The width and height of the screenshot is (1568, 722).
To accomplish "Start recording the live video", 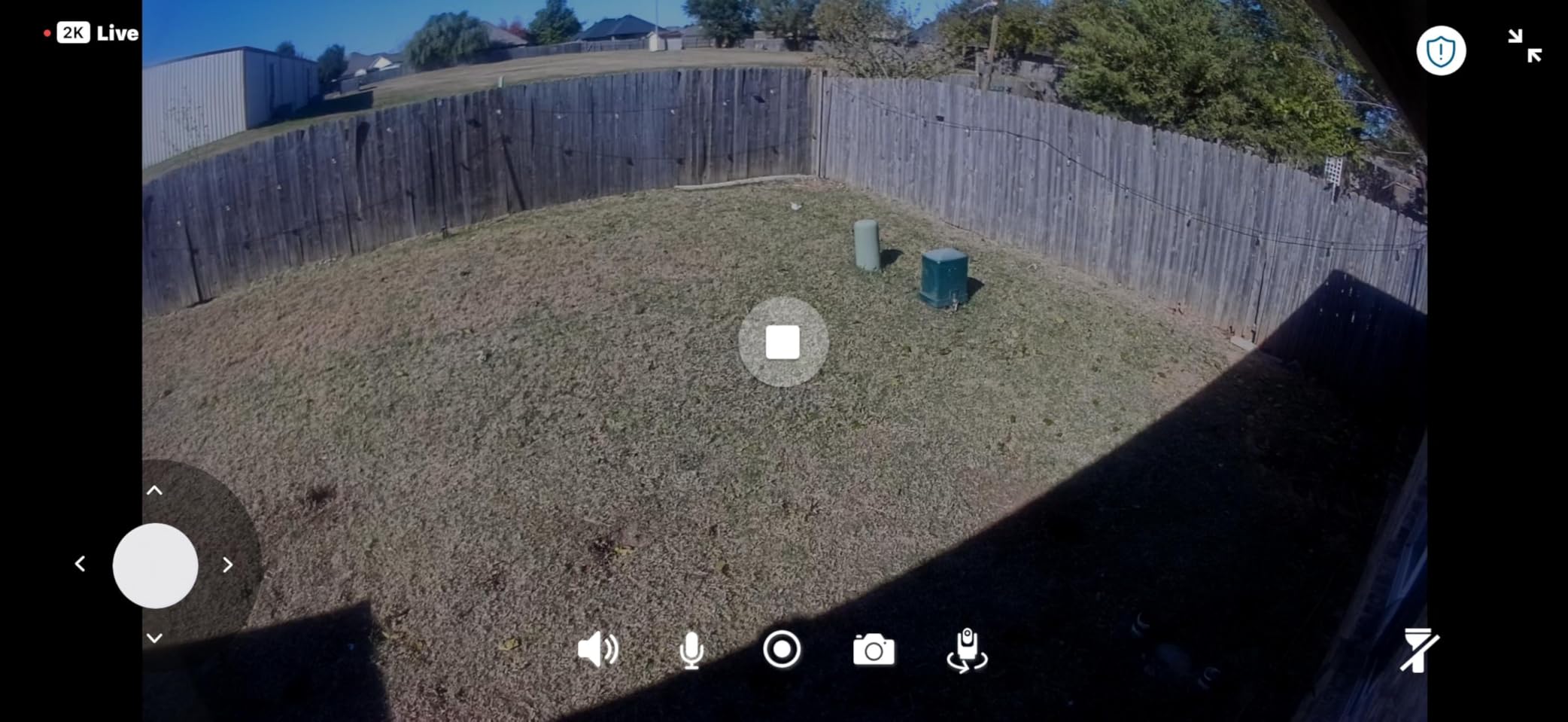I will (782, 649).
